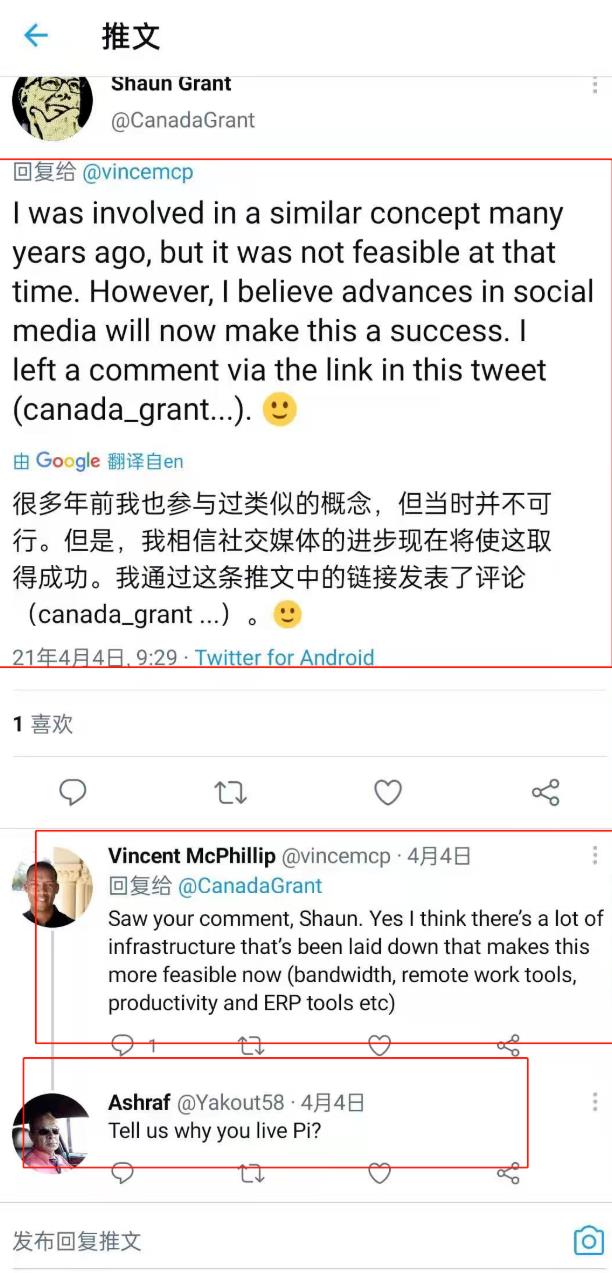Open Twitter for Android source link

pos(284,658)
